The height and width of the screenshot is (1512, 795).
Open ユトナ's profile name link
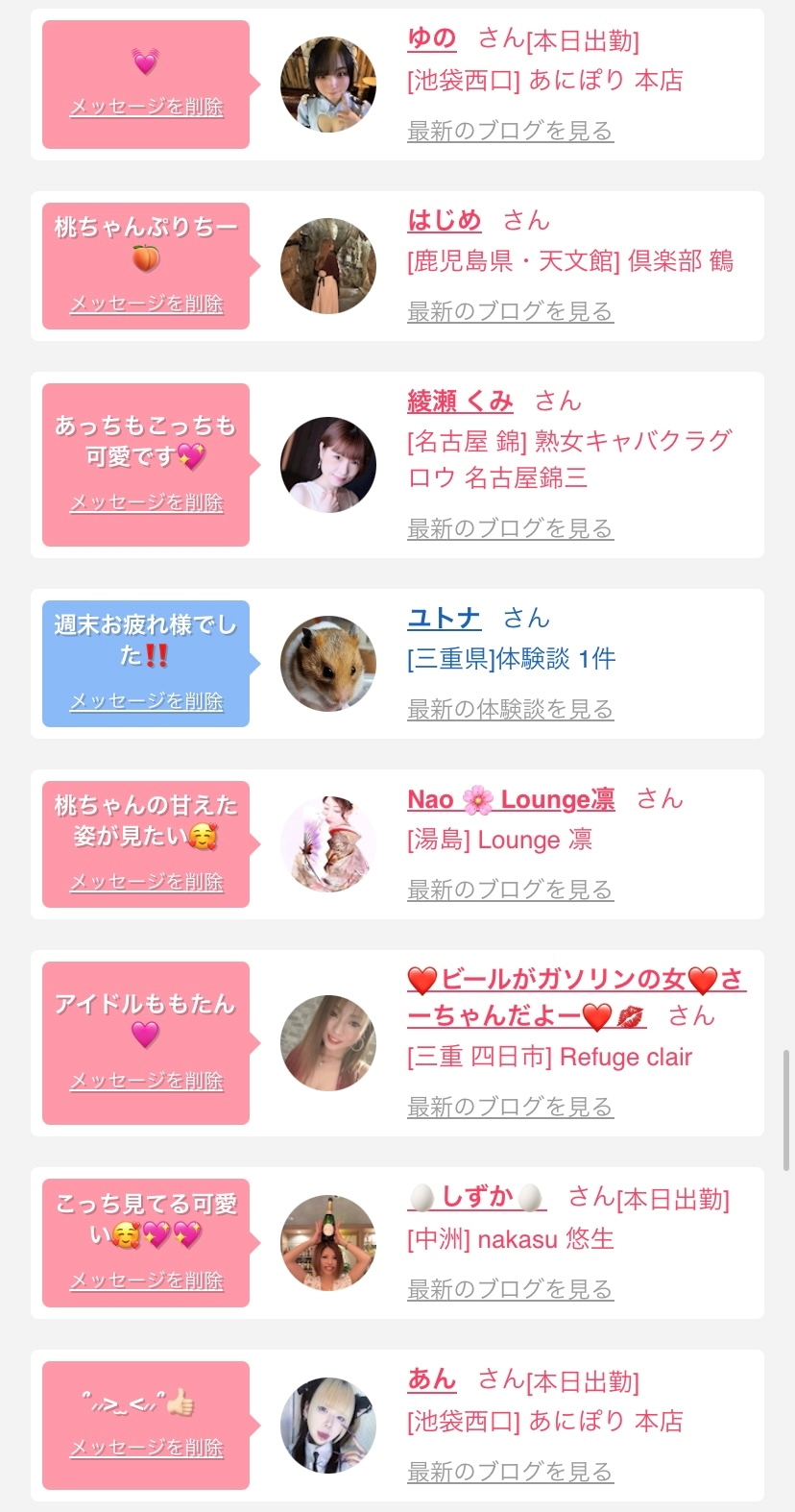[x=444, y=618]
